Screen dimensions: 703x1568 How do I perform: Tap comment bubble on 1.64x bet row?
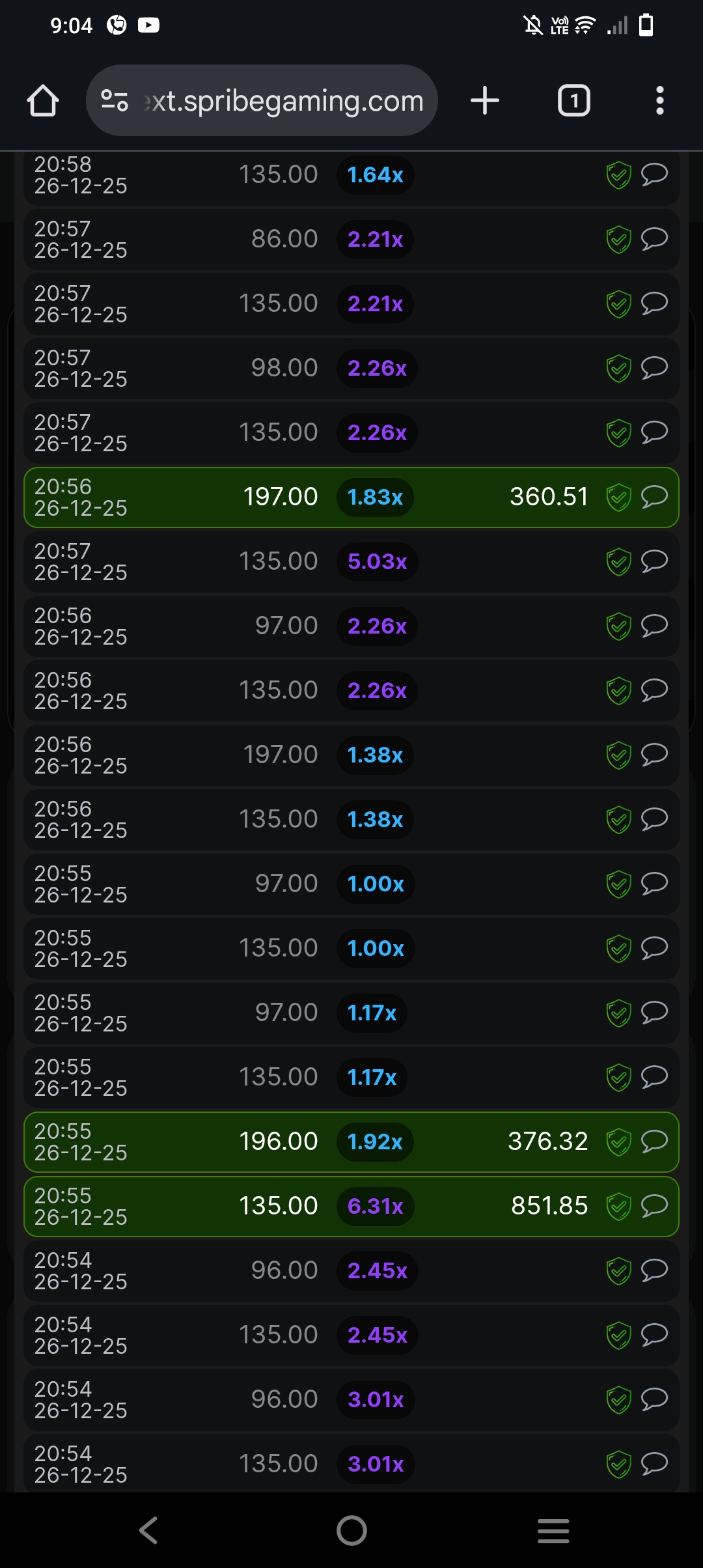pyautogui.click(x=654, y=175)
